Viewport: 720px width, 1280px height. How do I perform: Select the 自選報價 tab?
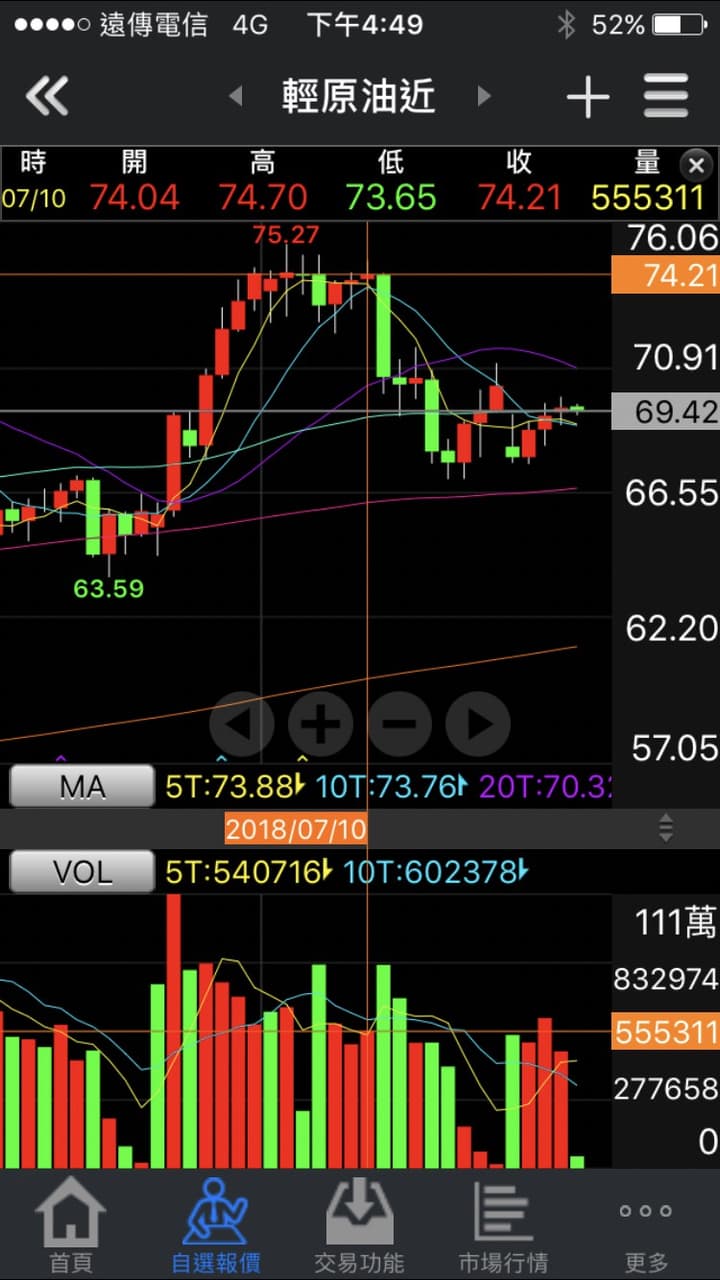pyautogui.click(x=215, y=1225)
